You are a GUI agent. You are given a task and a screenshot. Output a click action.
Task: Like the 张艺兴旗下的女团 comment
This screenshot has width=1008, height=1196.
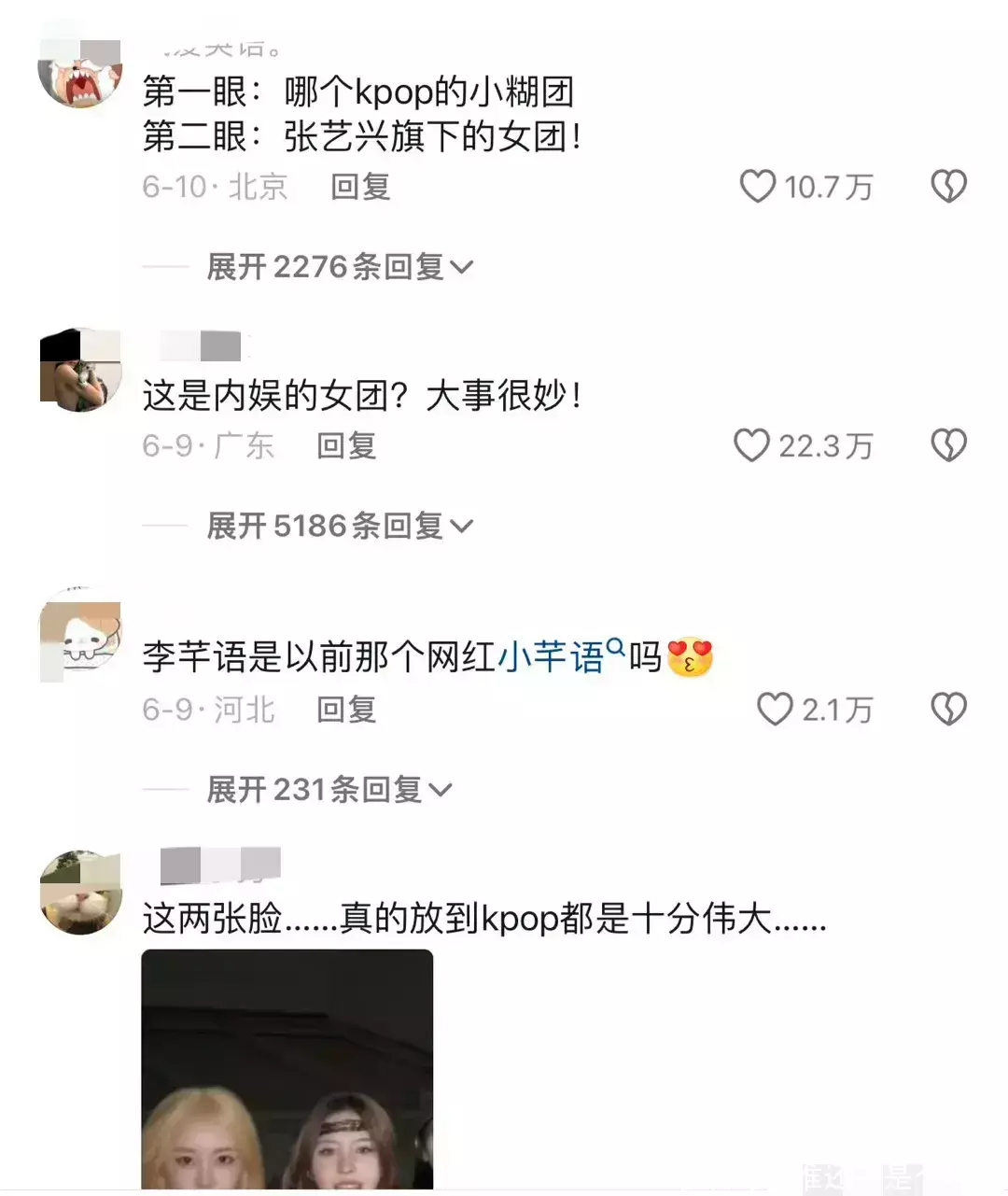758,187
